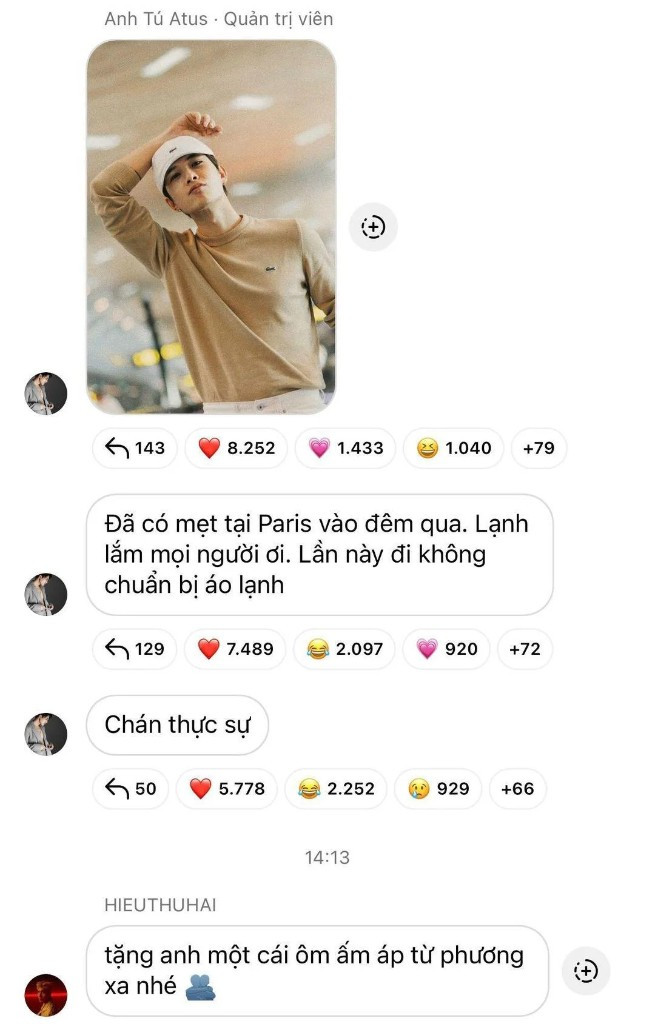Show the +72 other reactions
This screenshot has height=1024, width=655.
(x=524, y=649)
